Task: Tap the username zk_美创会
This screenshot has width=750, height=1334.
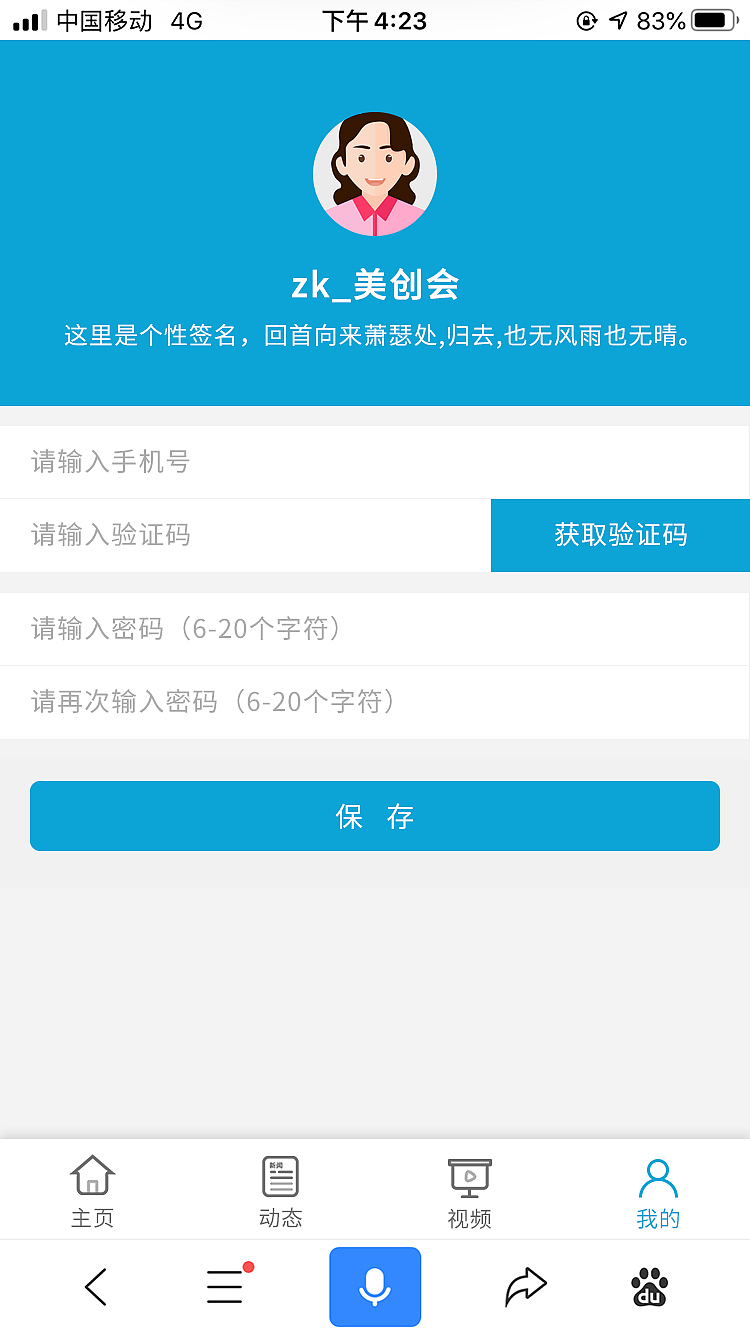Action: pos(375,283)
